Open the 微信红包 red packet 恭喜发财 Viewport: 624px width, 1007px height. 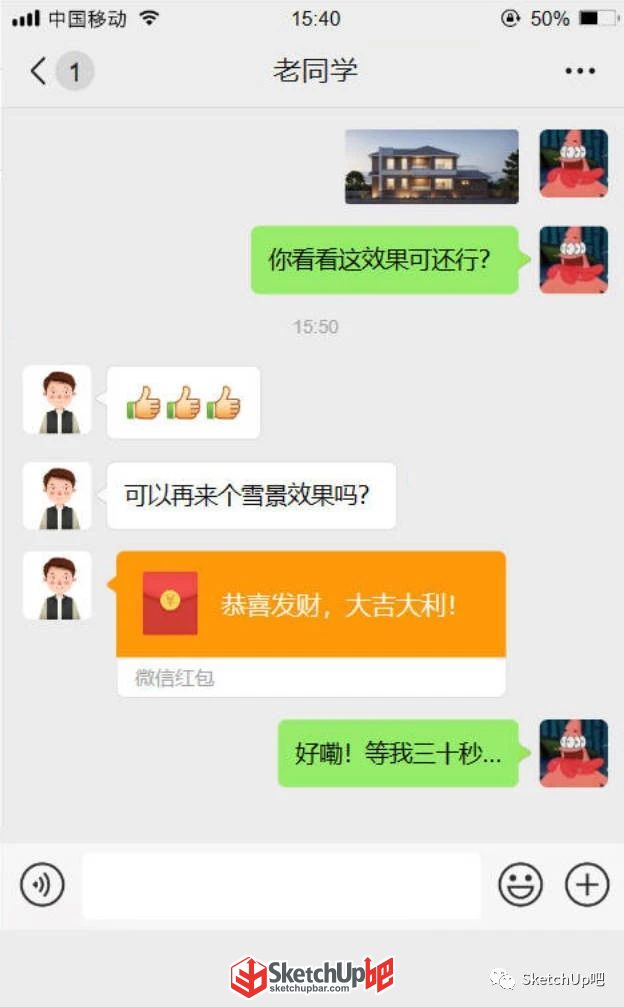311,624
